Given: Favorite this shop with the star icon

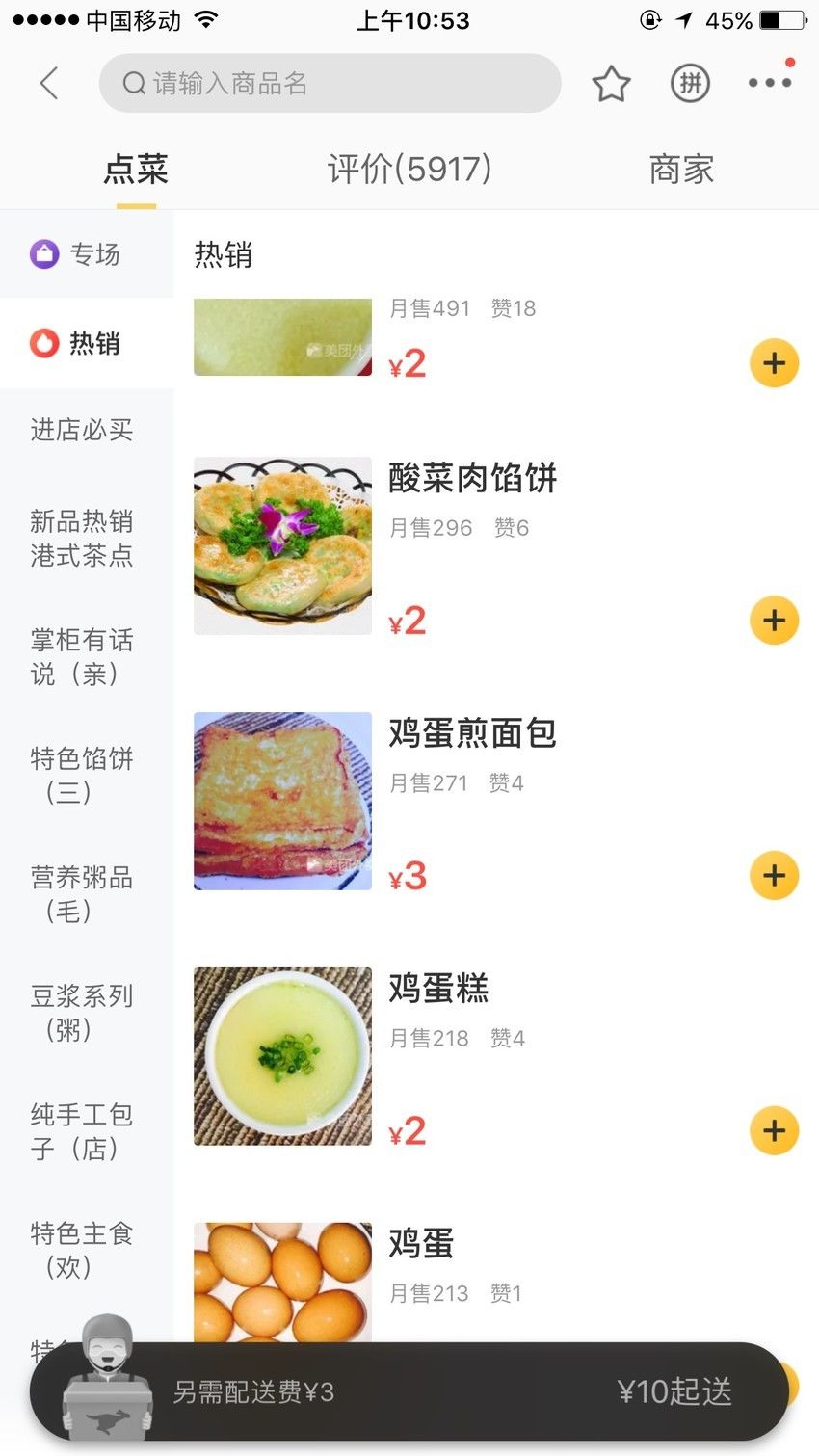Looking at the screenshot, I should tap(611, 84).
